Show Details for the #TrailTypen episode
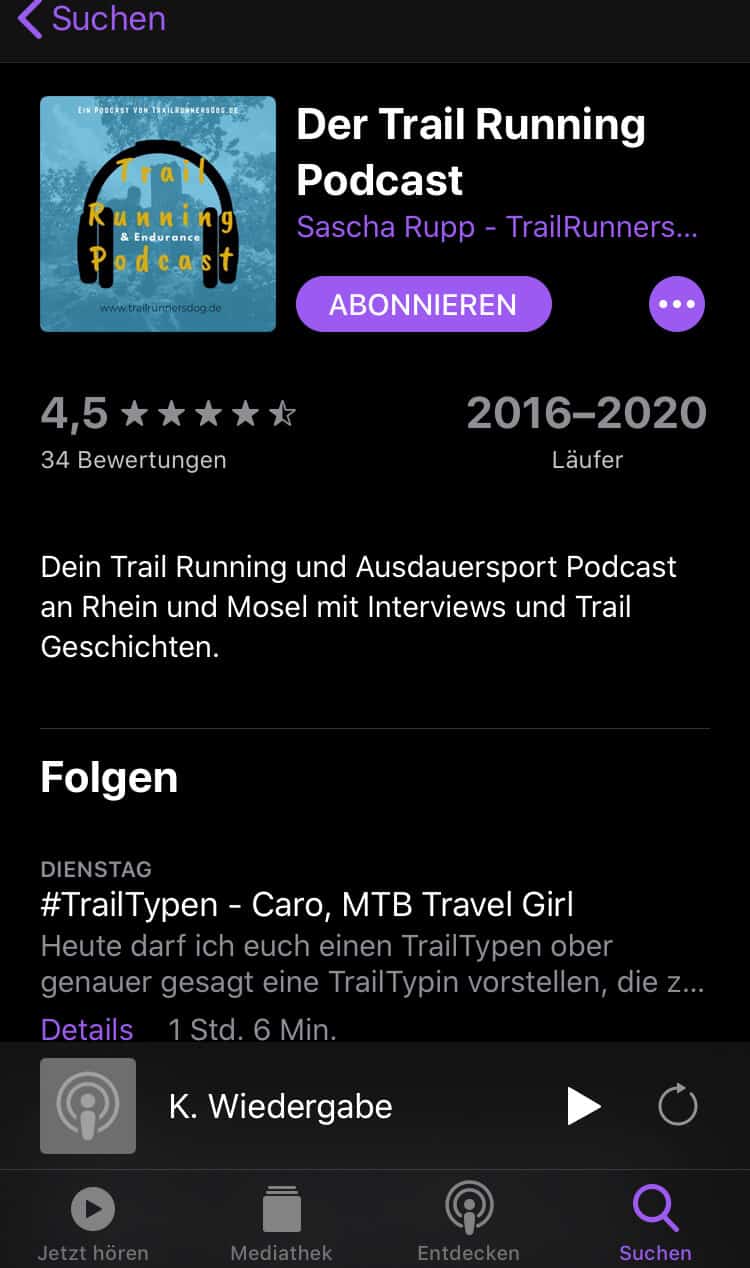This screenshot has height=1268, width=750. tap(87, 1029)
